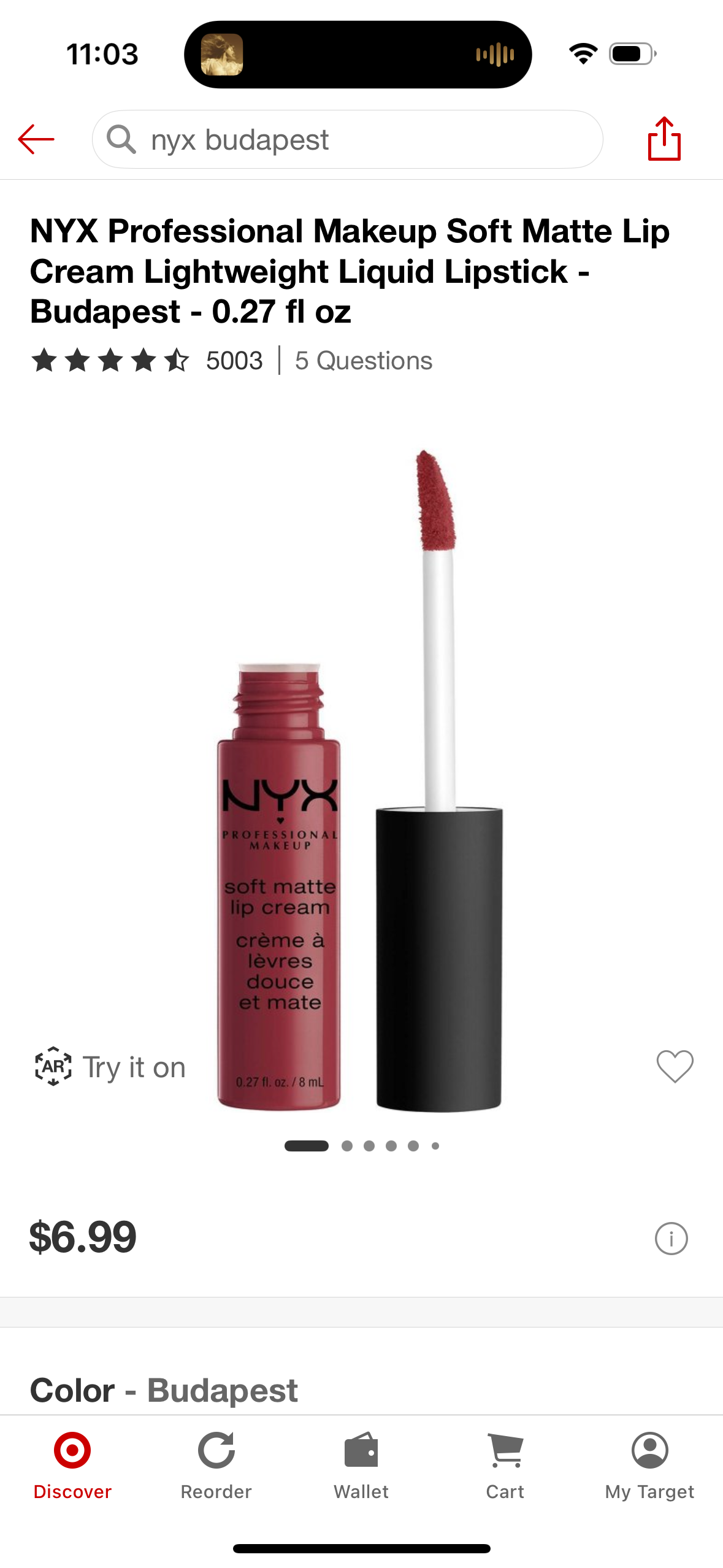Launch AR Try it on

(x=110, y=1066)
